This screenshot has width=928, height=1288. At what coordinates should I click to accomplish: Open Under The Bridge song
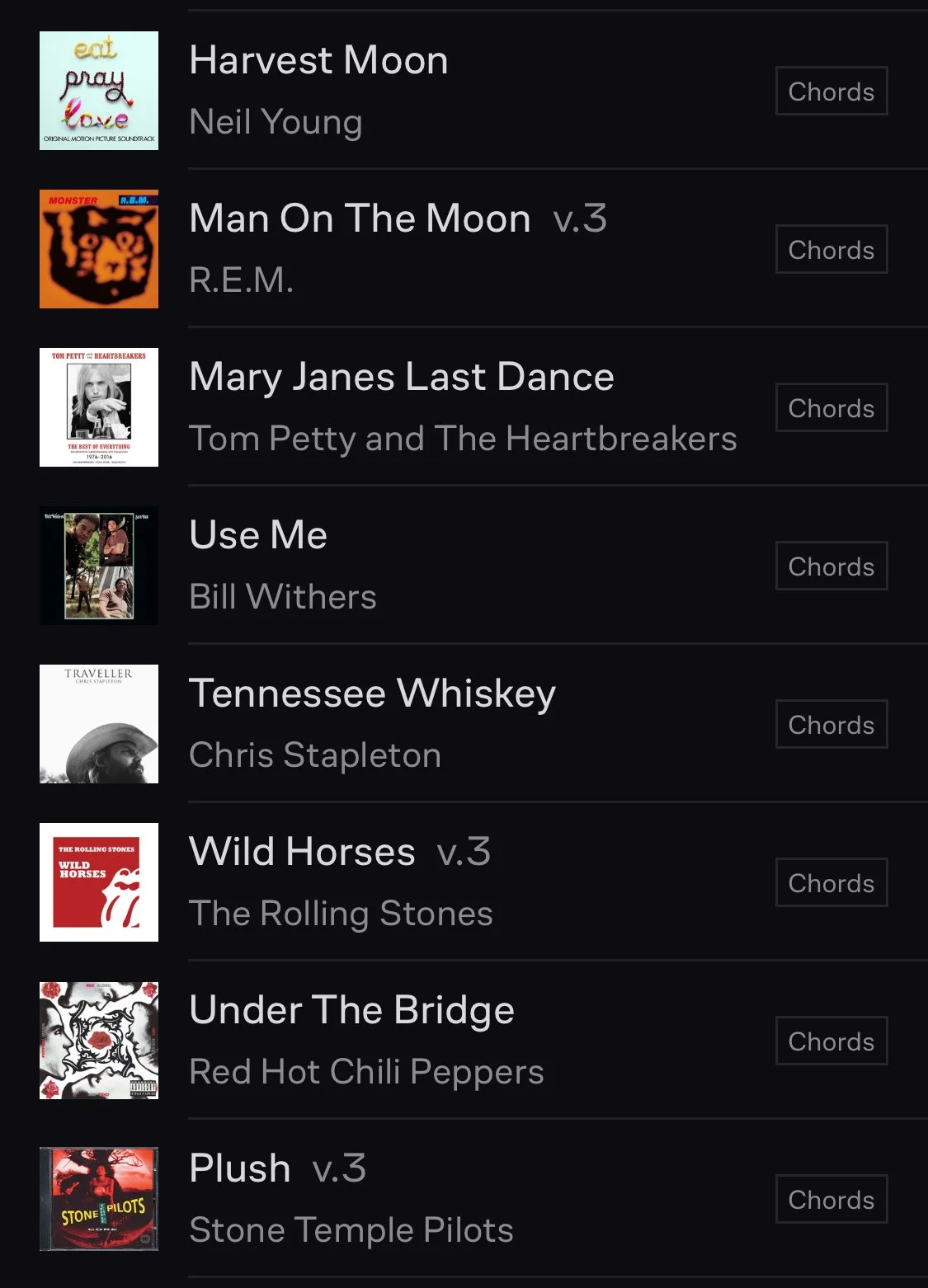(x=351, y=1011)
